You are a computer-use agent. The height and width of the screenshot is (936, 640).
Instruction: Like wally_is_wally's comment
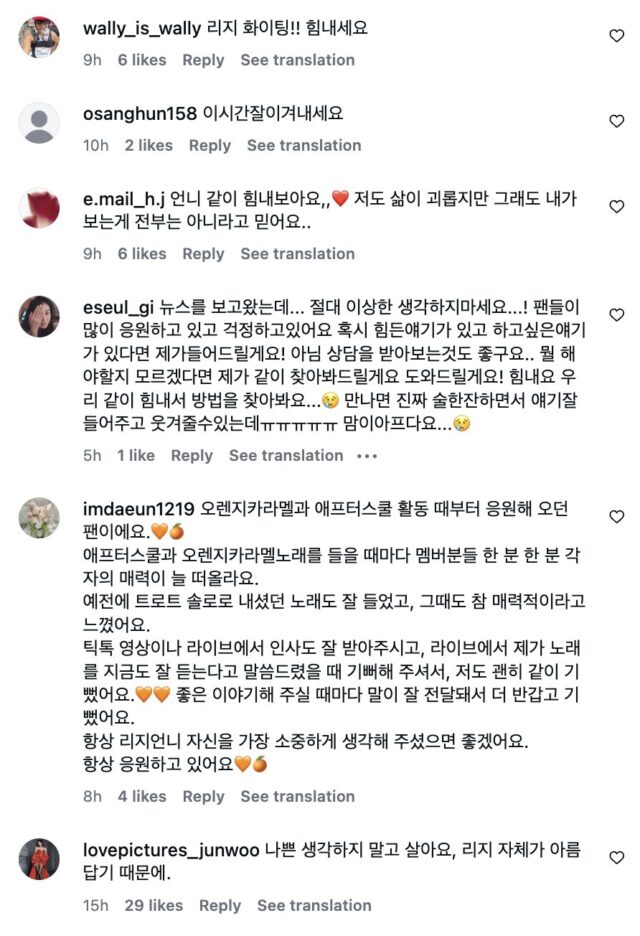(x=617, y=35)
